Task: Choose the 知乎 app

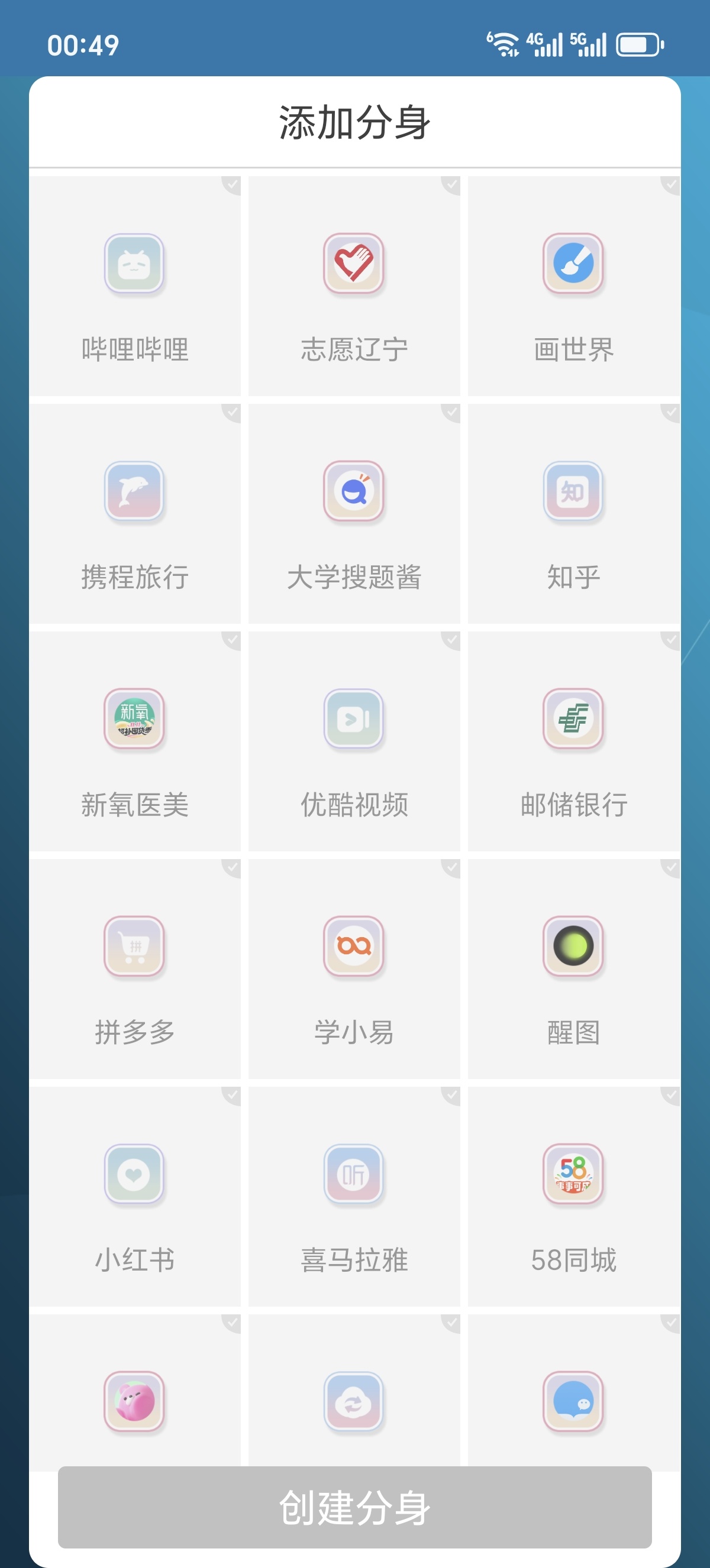Action: pos(573,514)
